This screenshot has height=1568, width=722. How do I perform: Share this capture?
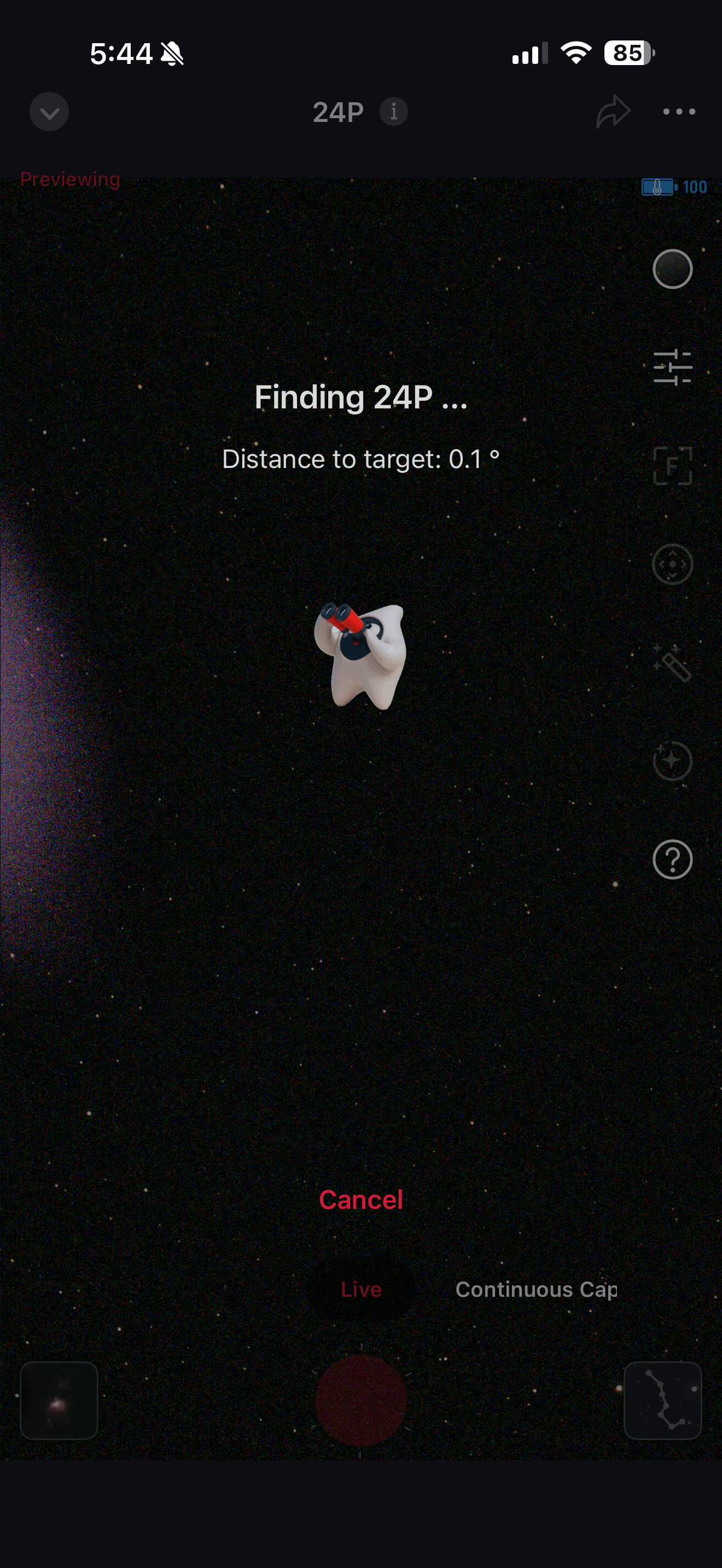tap(613, 112)
